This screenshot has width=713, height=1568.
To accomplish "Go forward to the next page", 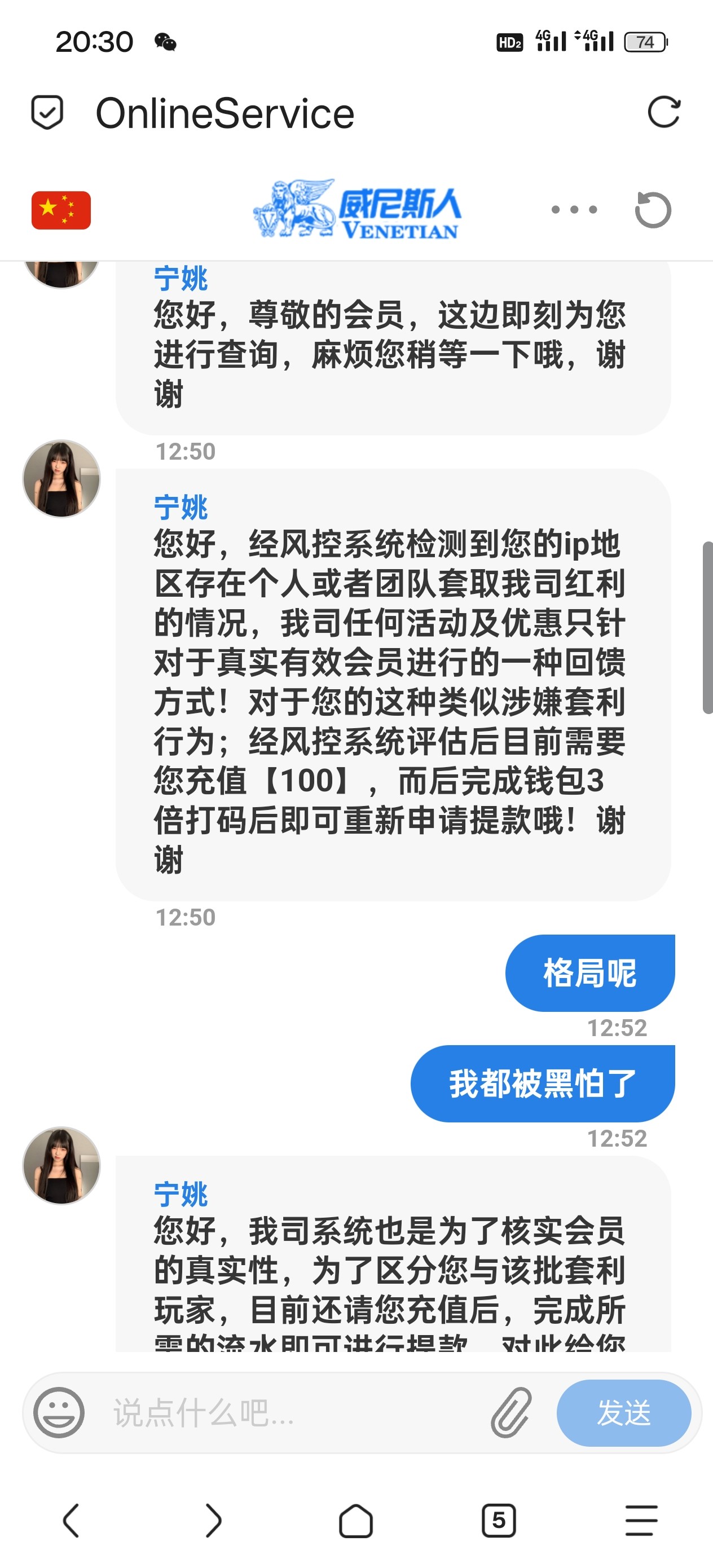I will (x=213, y=1520).
